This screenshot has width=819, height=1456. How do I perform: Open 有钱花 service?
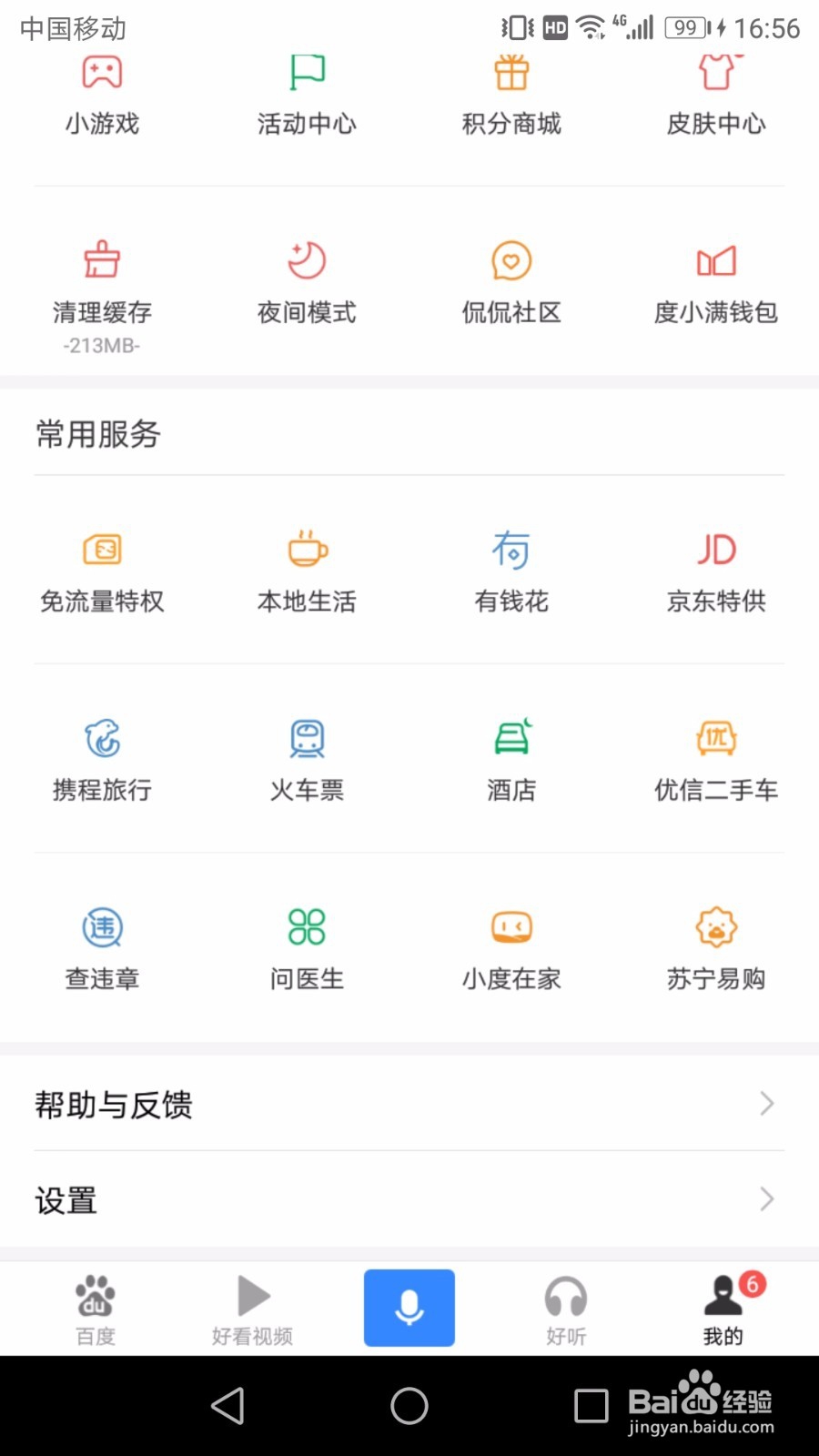coord(511,571)
